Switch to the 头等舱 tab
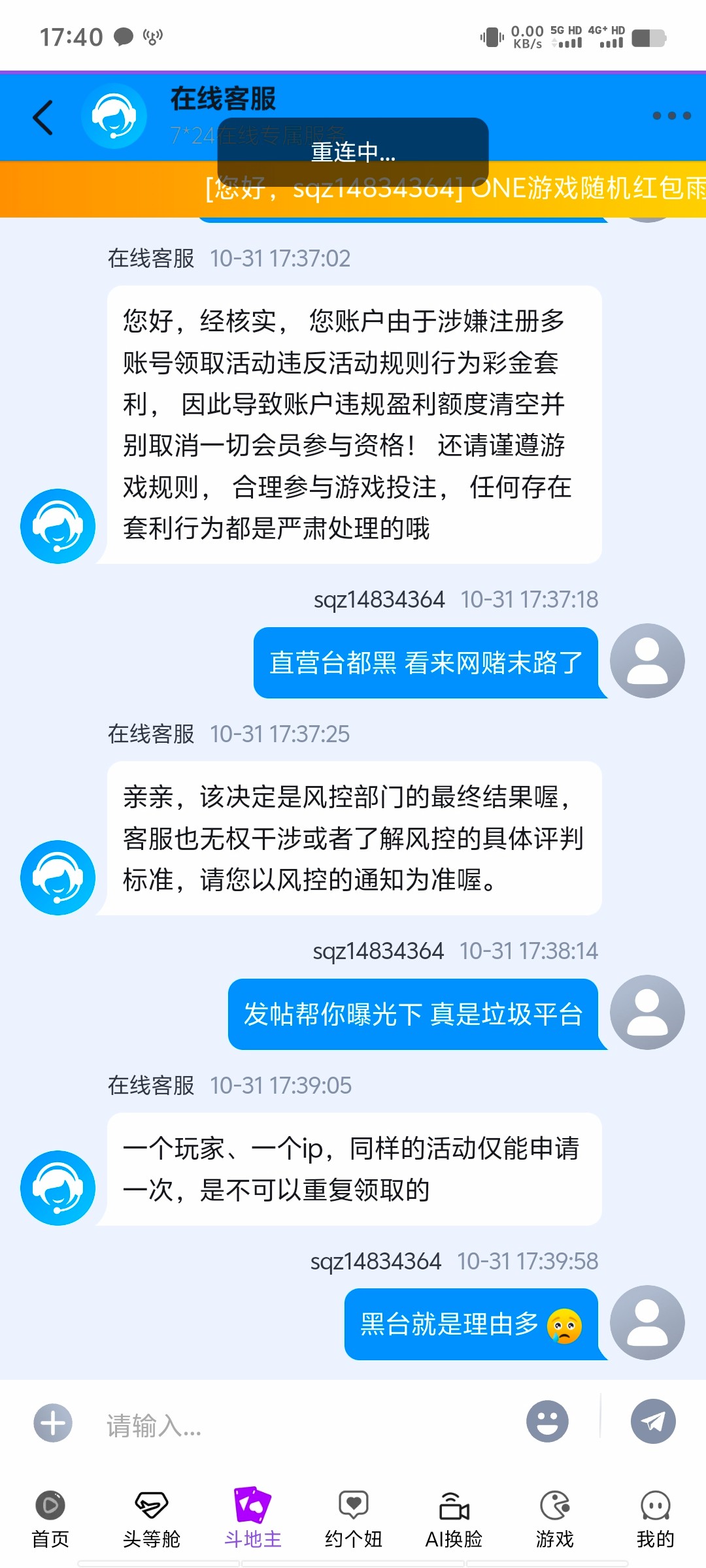This screenshot has height=1568, width=706. tap(152, 1519)
